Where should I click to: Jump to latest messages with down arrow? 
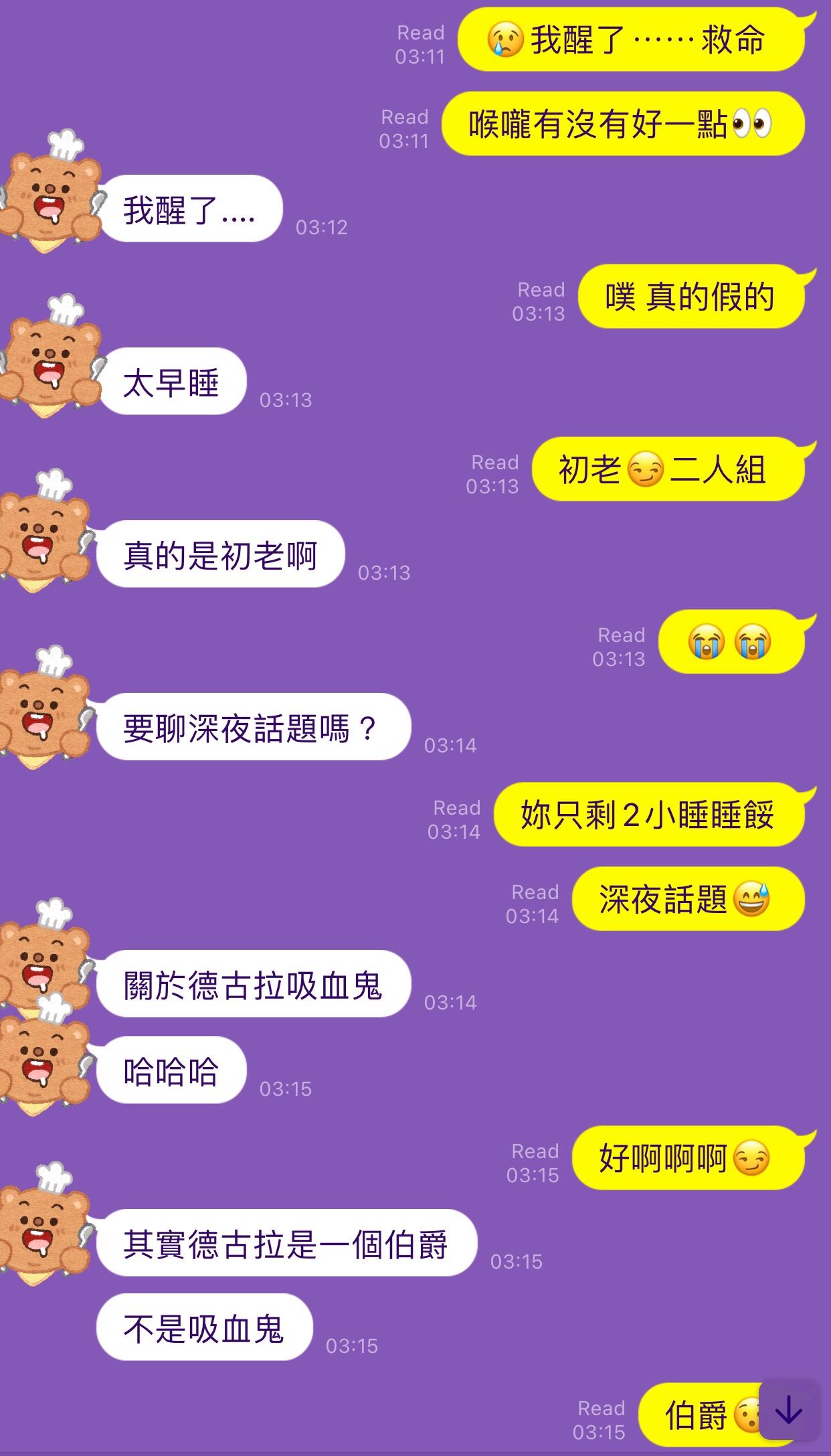click(789, 1410)
